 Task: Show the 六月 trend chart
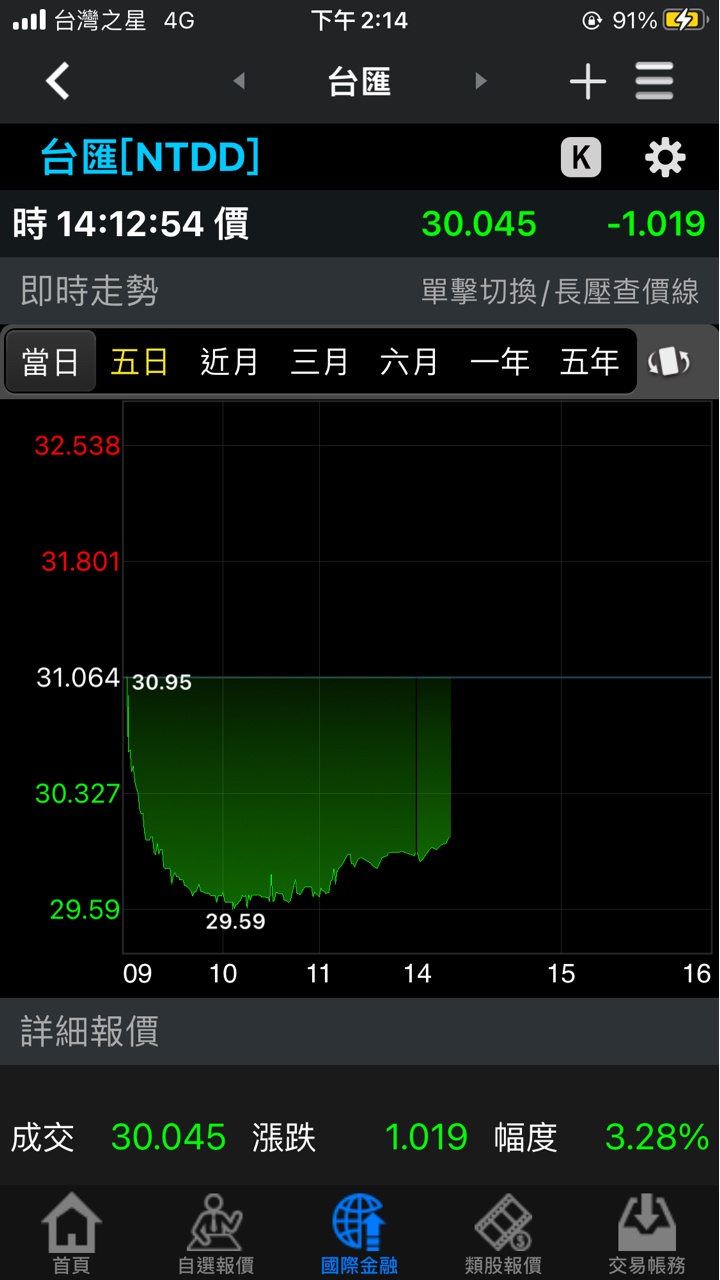point(409,361)
